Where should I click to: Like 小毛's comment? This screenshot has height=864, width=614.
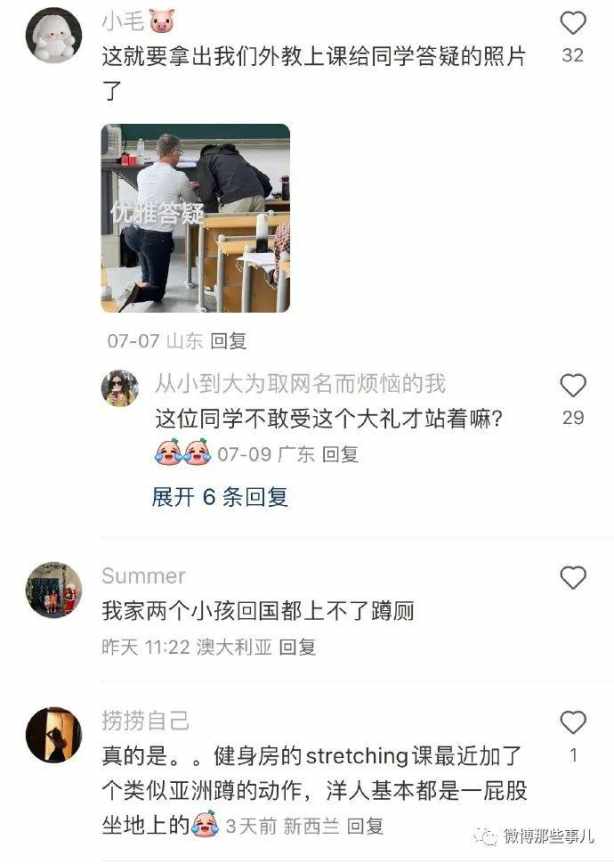(x=573, y=23)
